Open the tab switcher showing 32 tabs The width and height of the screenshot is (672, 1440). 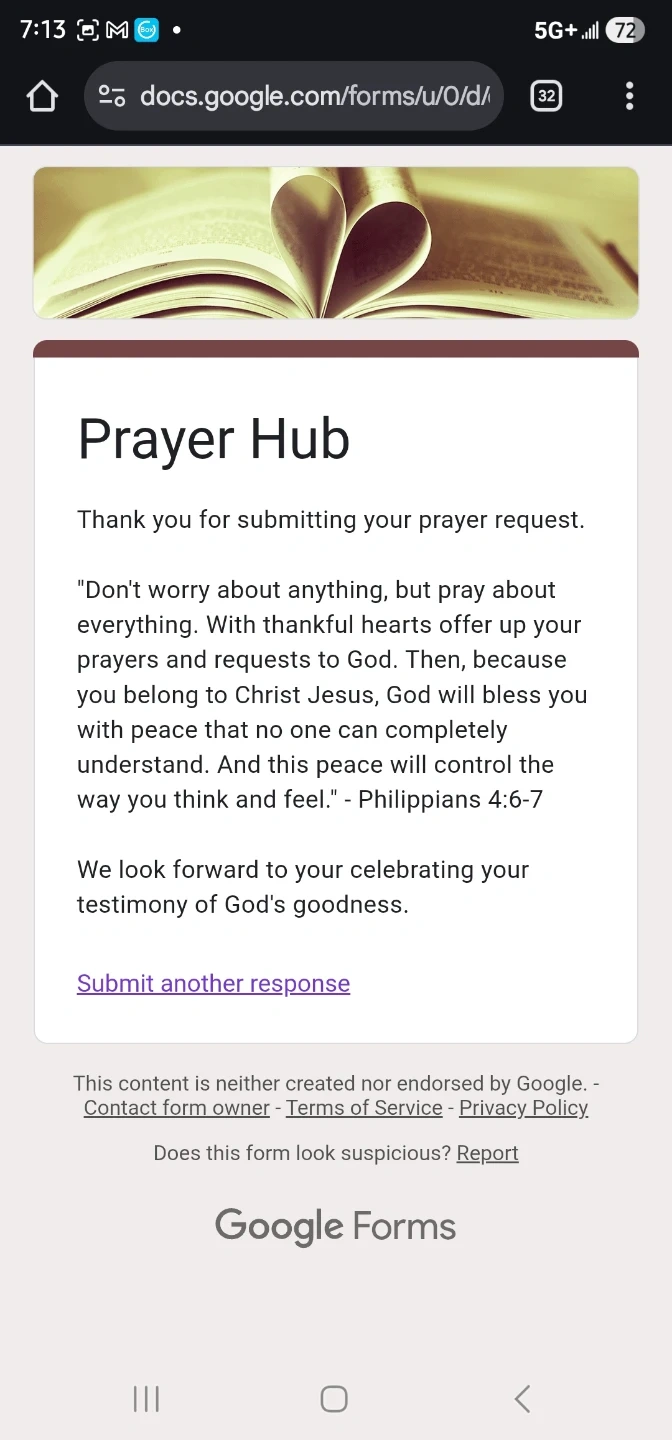(546, 96)
